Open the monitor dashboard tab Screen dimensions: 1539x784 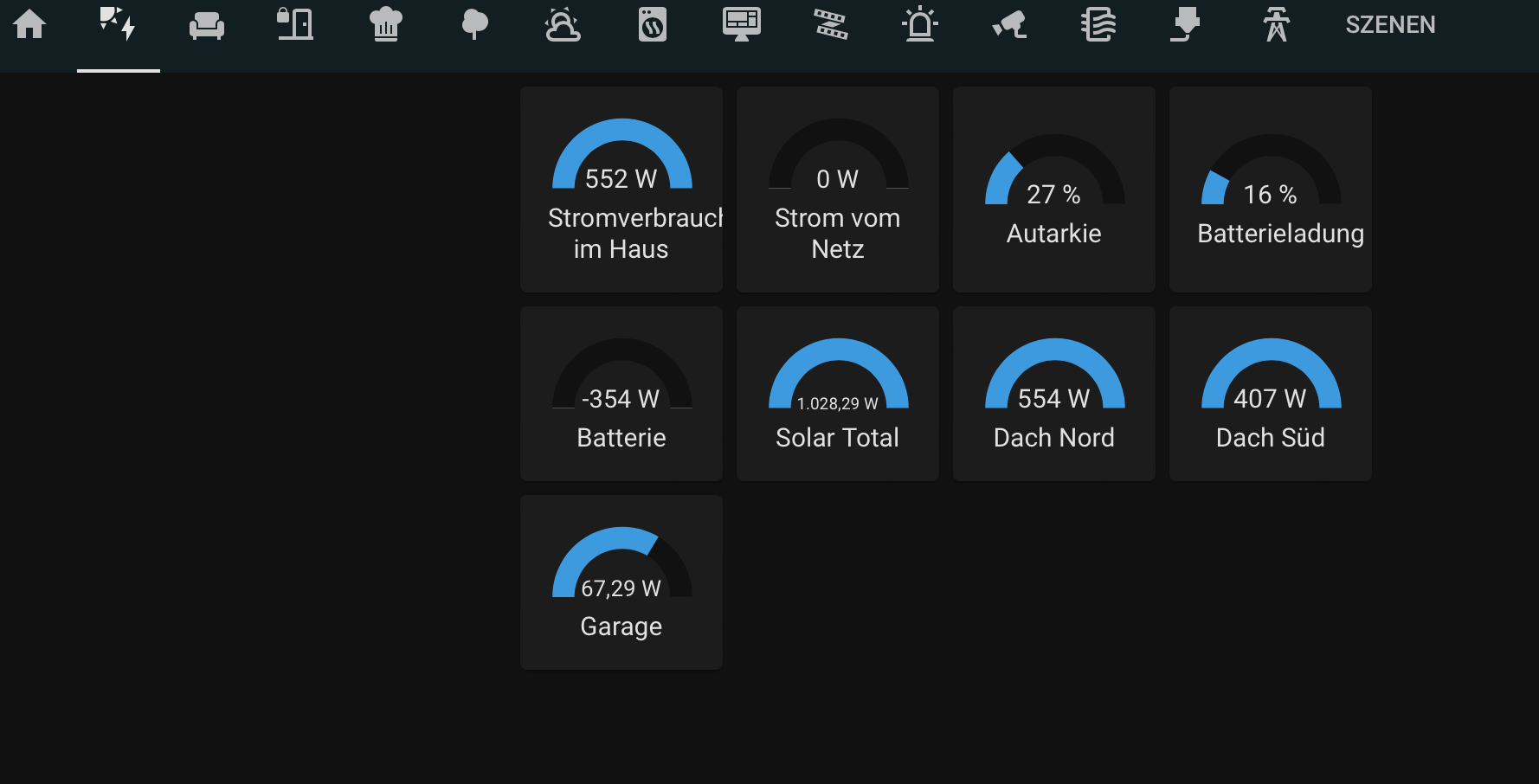coord(741,24)
